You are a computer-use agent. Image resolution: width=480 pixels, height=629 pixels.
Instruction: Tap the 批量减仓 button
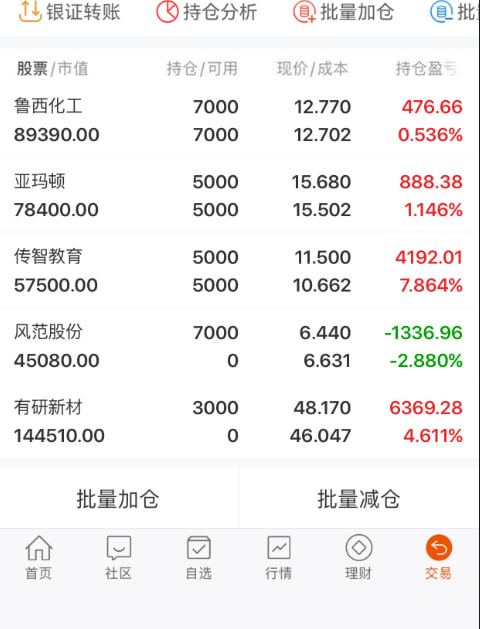[x=359, y=499]
